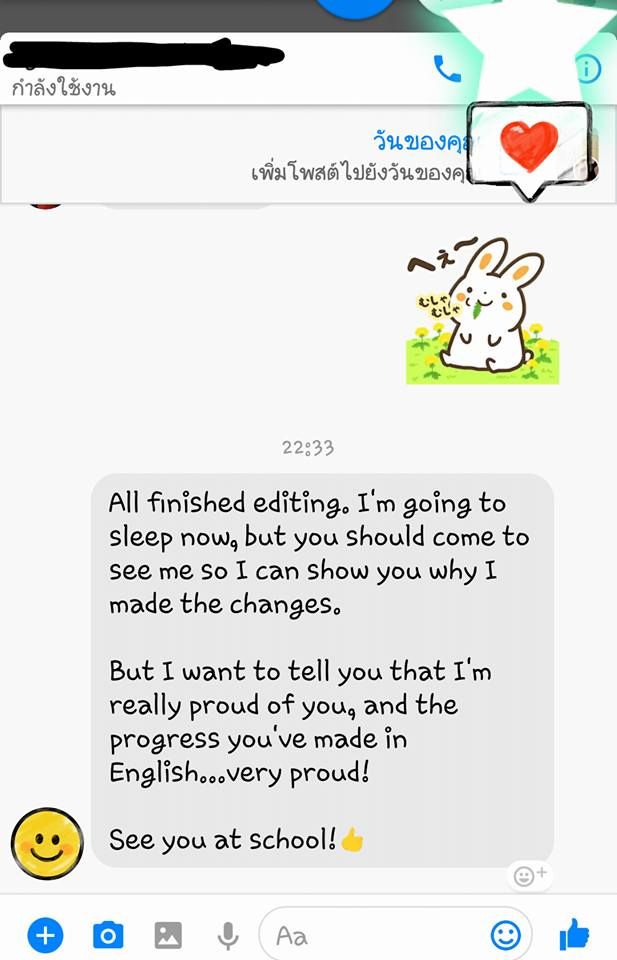The height and width of the screenshot is (960, 617).
Task: Record a voice message with microphone
Action: [x=228, y=936]
